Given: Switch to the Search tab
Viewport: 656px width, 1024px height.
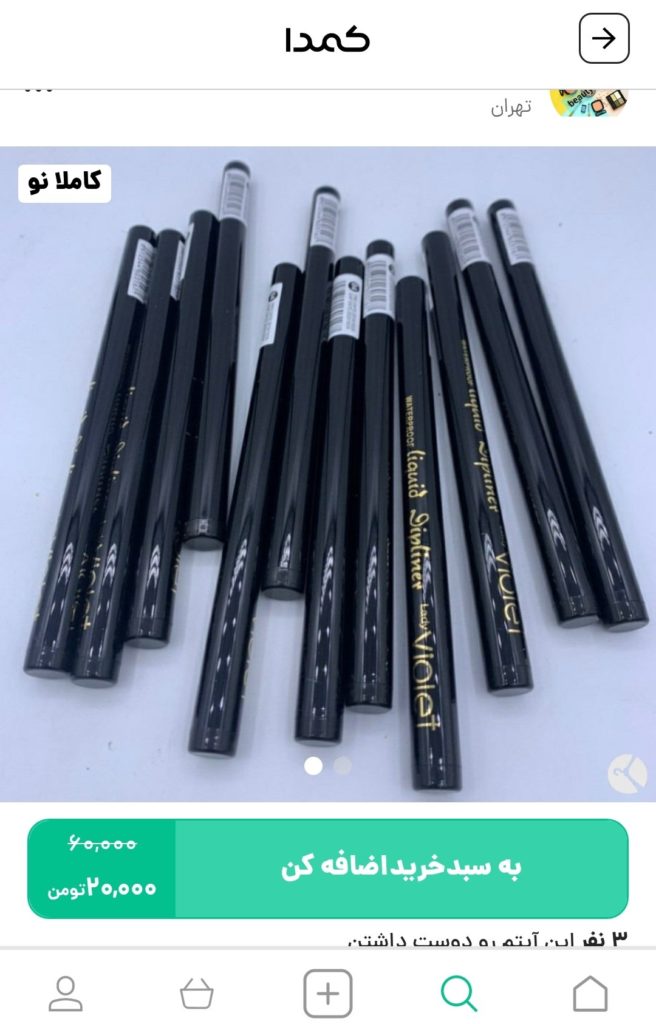Looking at the screenshot, I should click(x=459, y=994).
